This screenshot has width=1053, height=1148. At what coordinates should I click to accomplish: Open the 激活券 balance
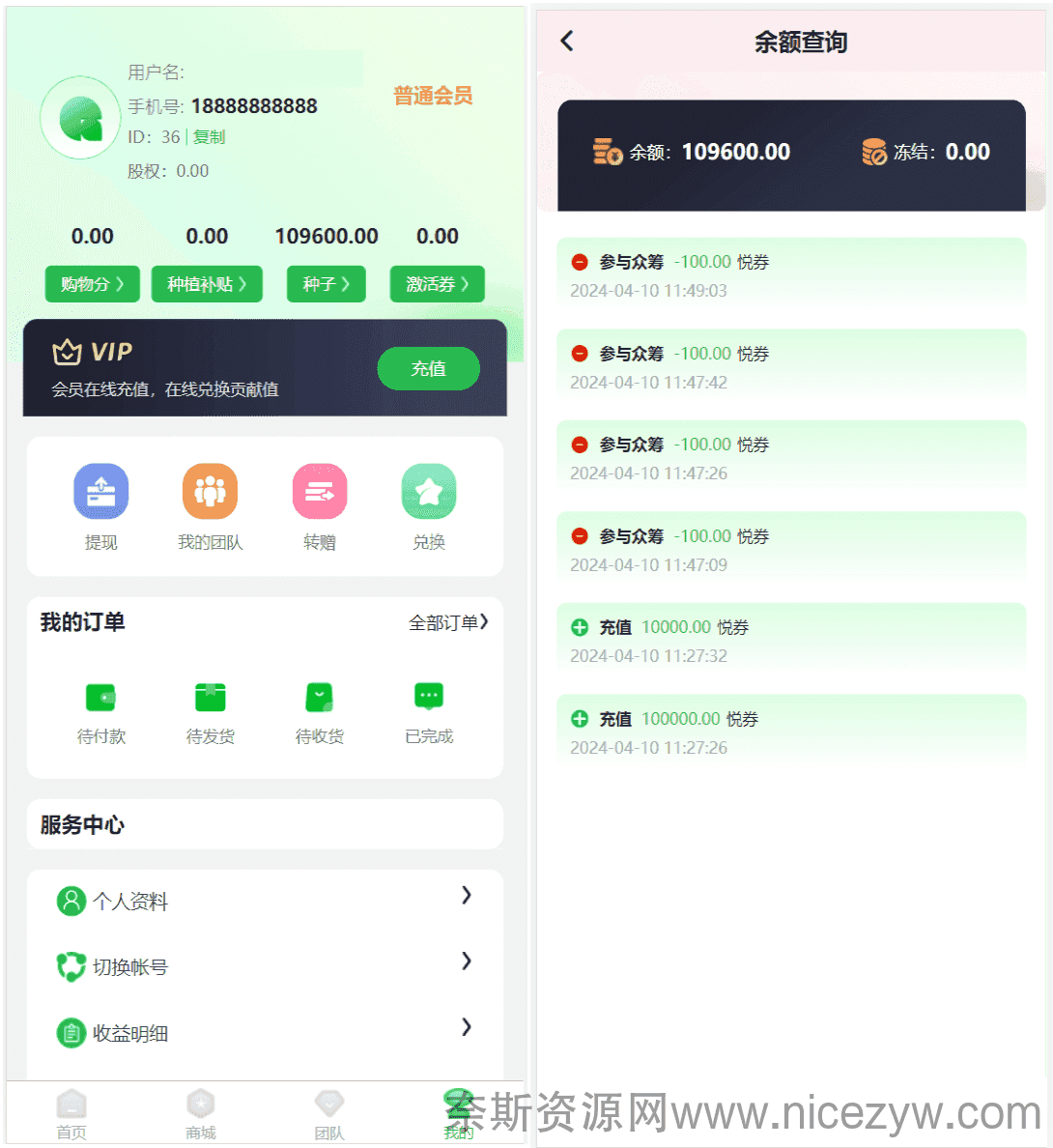[x=437, y=284]
